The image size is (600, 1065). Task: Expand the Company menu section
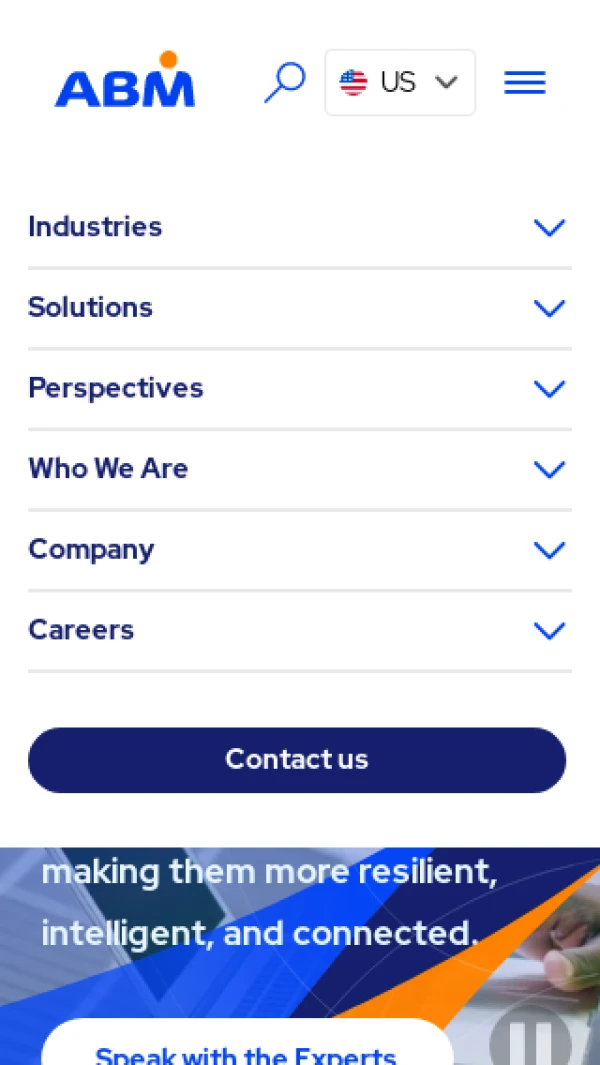click(549, 550)
